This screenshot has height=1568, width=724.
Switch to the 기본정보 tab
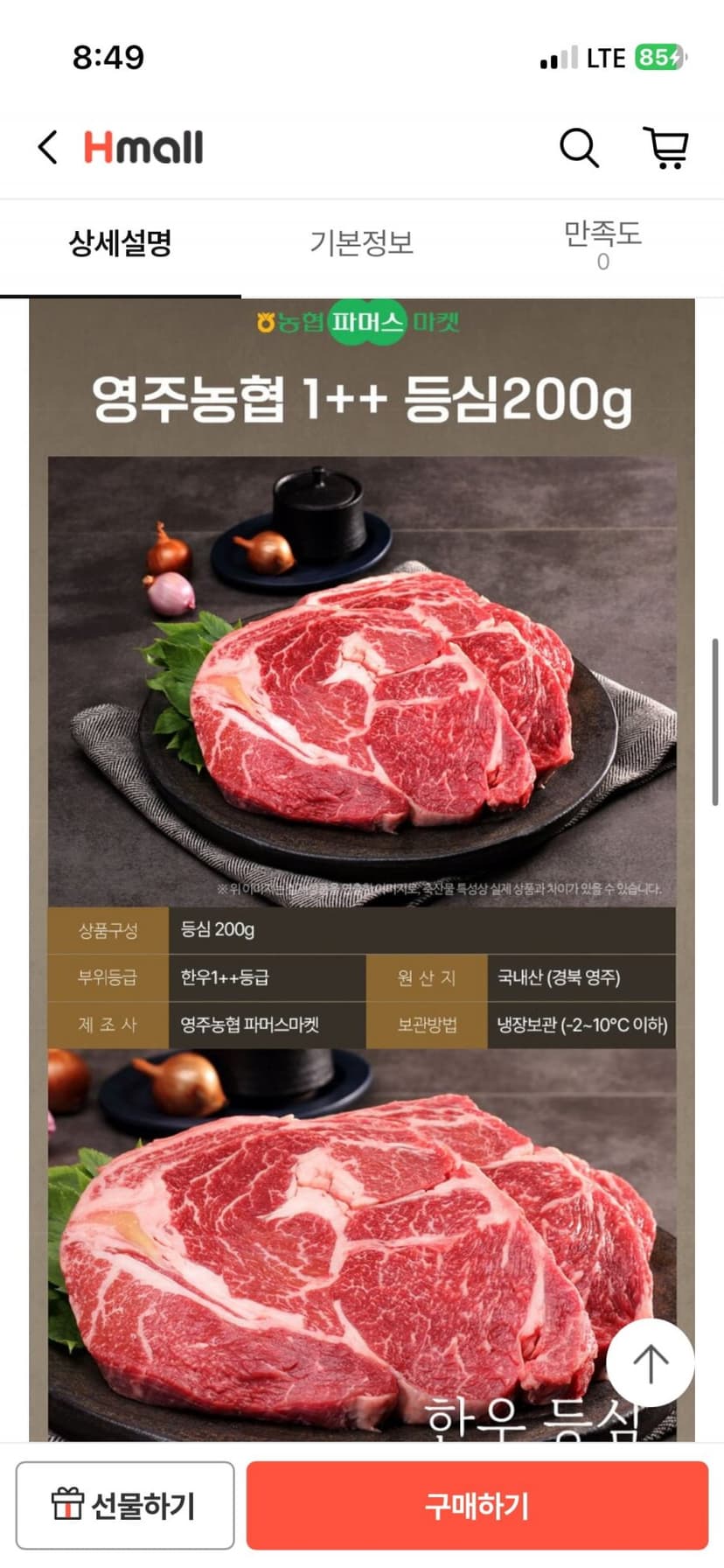[x=361, y=243]
